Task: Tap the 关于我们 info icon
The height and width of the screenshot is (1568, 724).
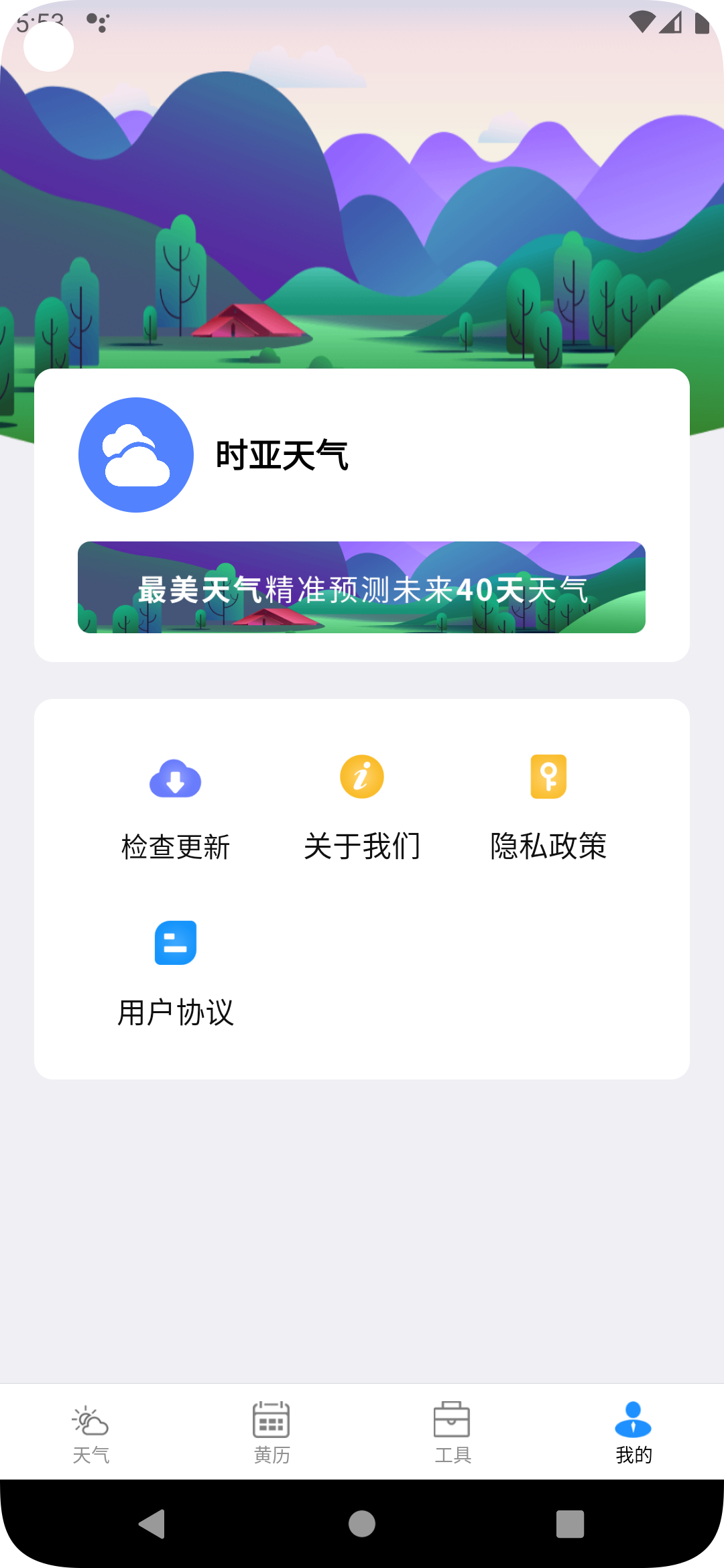Action: [x=361, y=777]
